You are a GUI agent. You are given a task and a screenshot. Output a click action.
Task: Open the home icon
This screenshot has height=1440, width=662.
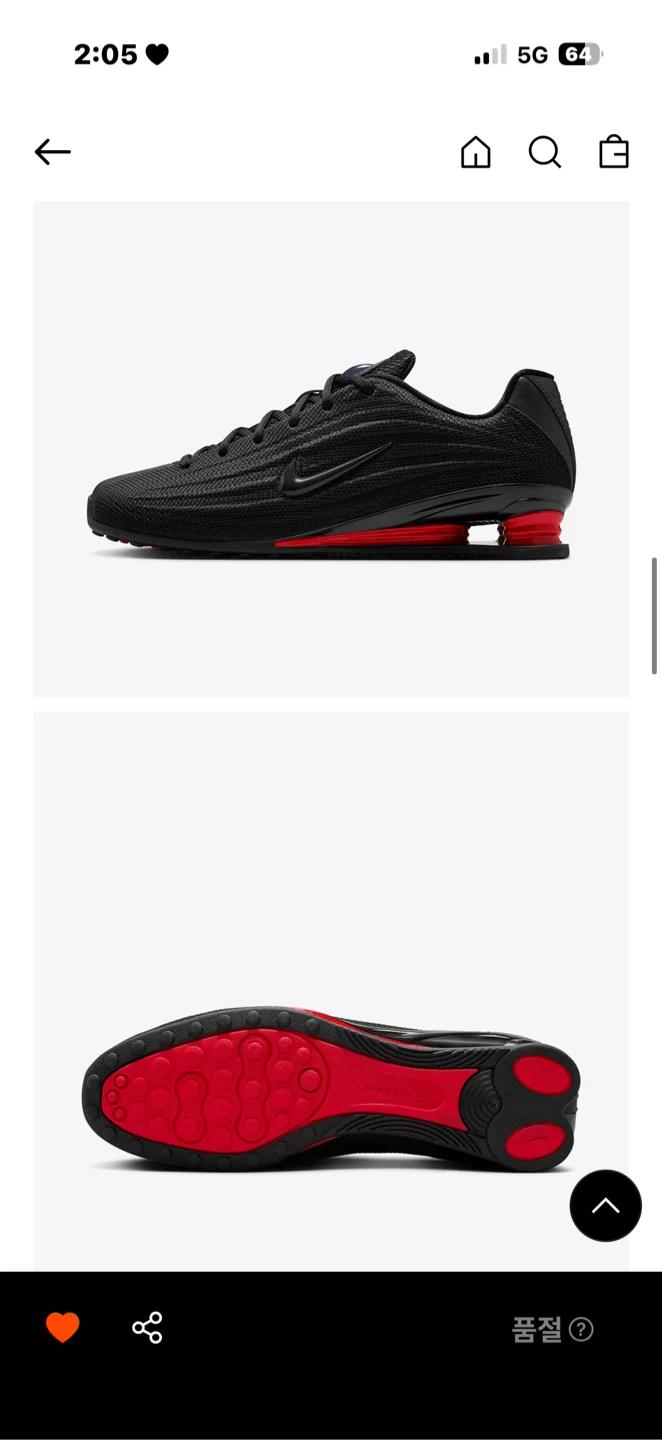[476, 152]
